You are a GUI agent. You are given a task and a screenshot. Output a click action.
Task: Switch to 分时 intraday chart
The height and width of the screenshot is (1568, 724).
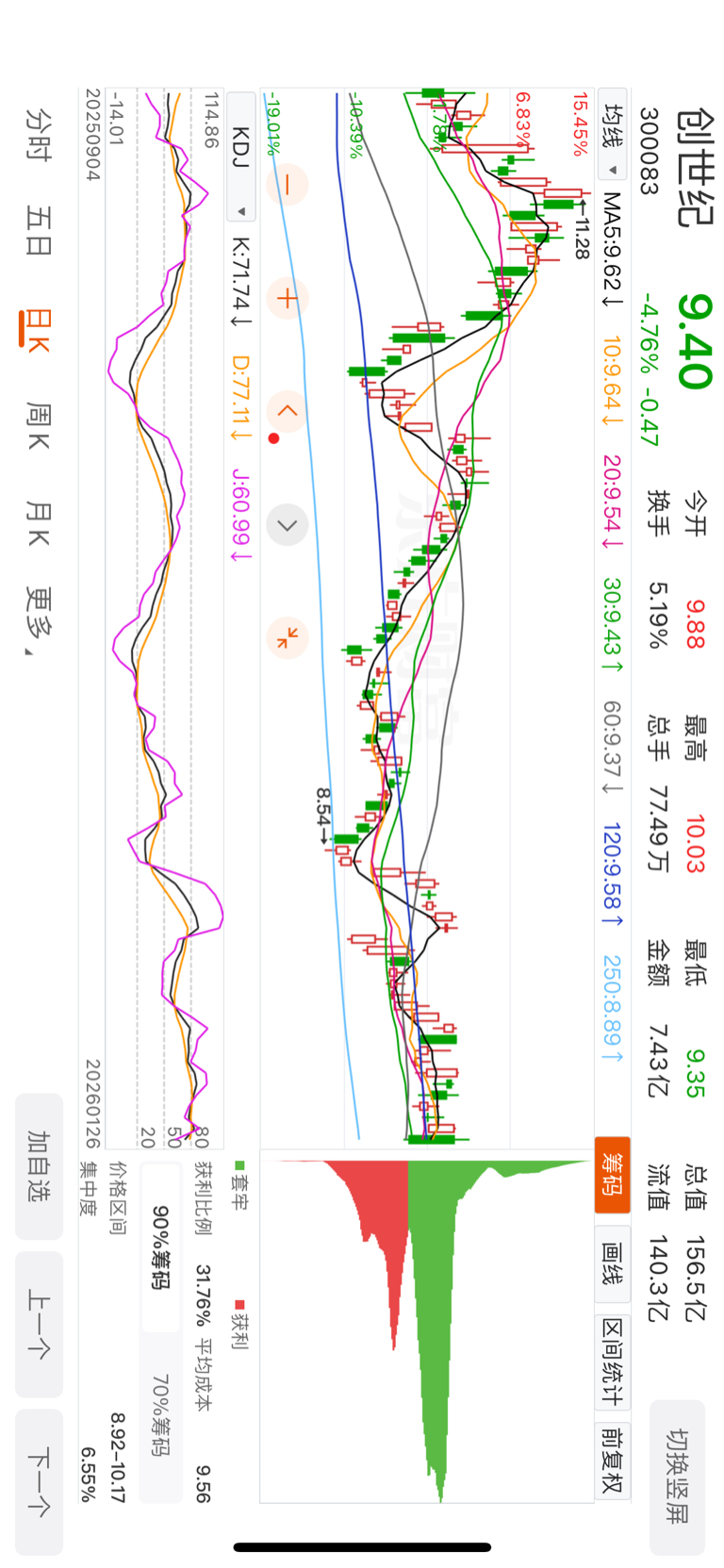point(38,133)
